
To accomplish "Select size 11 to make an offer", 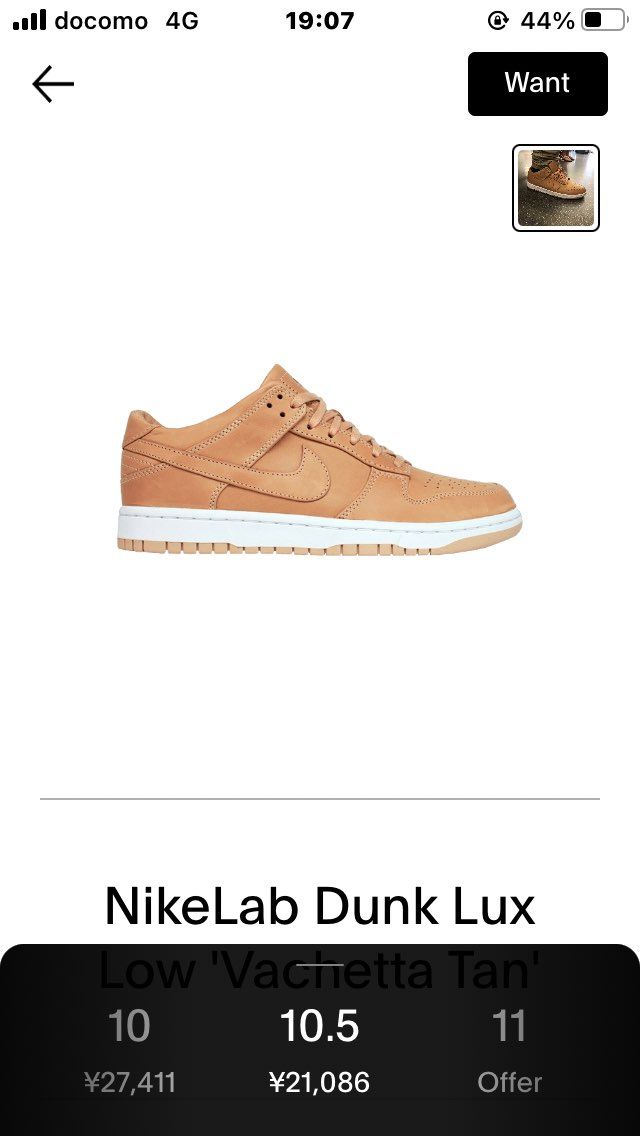I will [x=509, y=1050].
